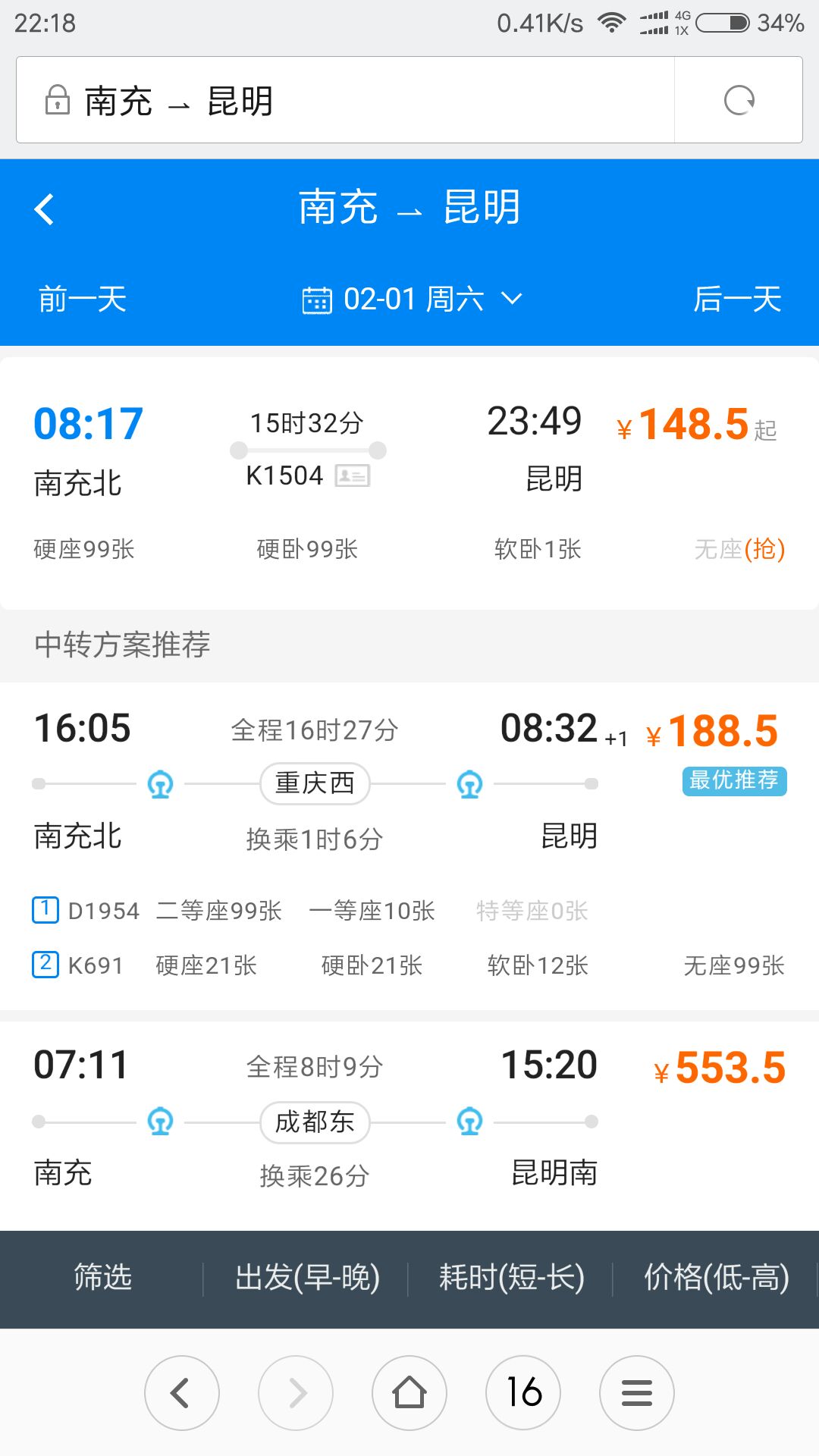Open the browser hamburger menu

click(637, 1392)
